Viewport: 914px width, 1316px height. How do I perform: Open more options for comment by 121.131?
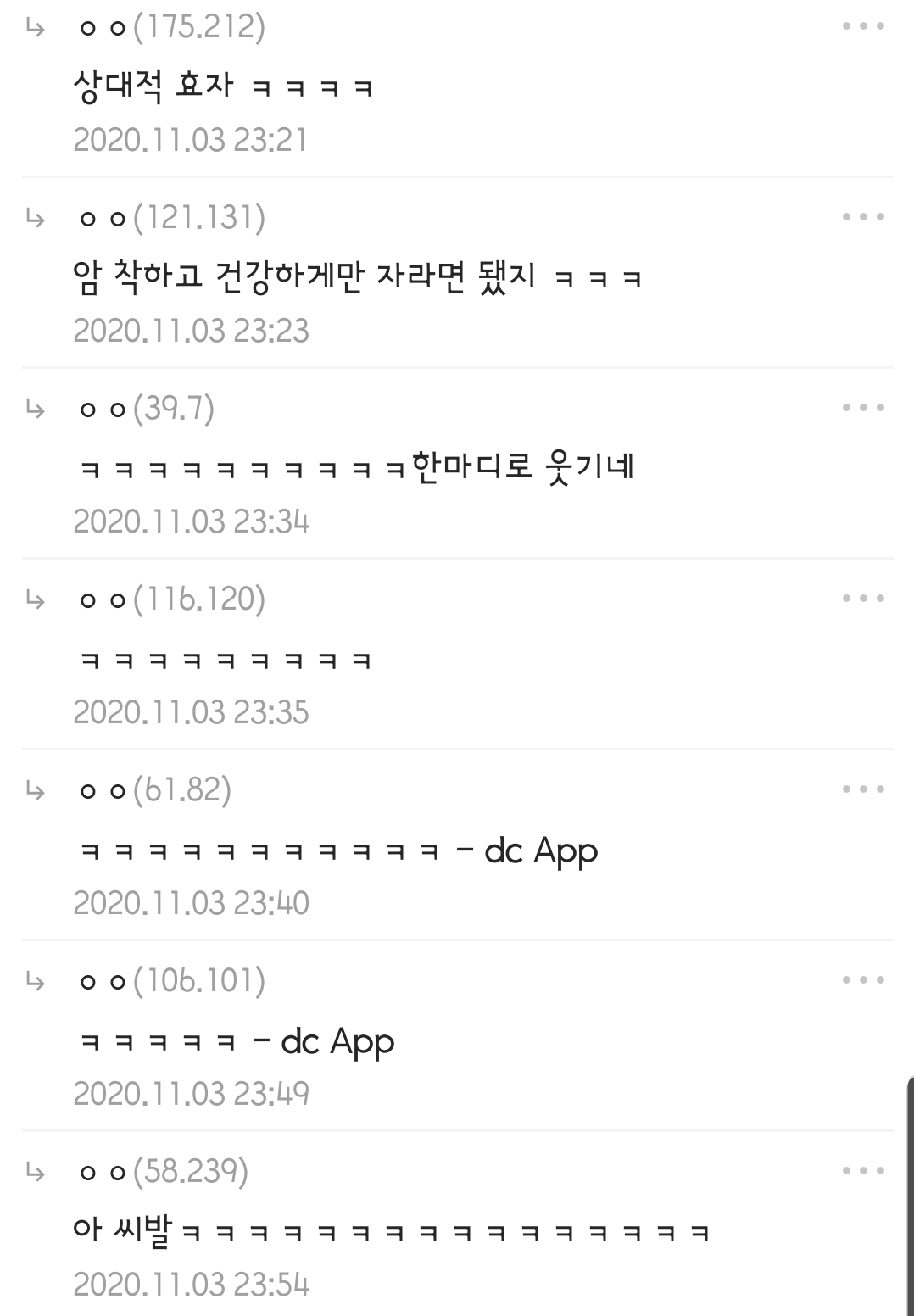(863, 217)
